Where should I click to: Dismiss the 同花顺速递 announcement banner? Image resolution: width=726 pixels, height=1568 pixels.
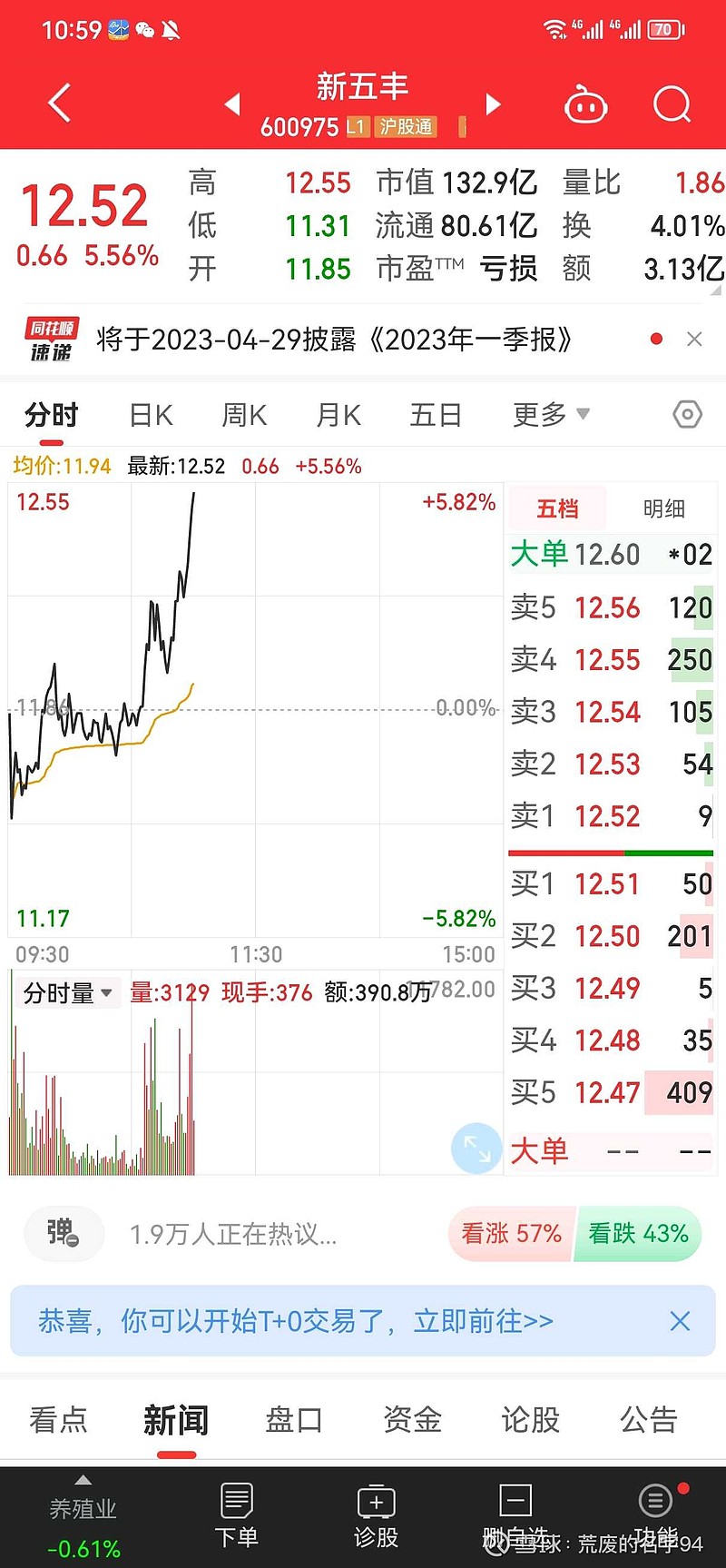694,339
